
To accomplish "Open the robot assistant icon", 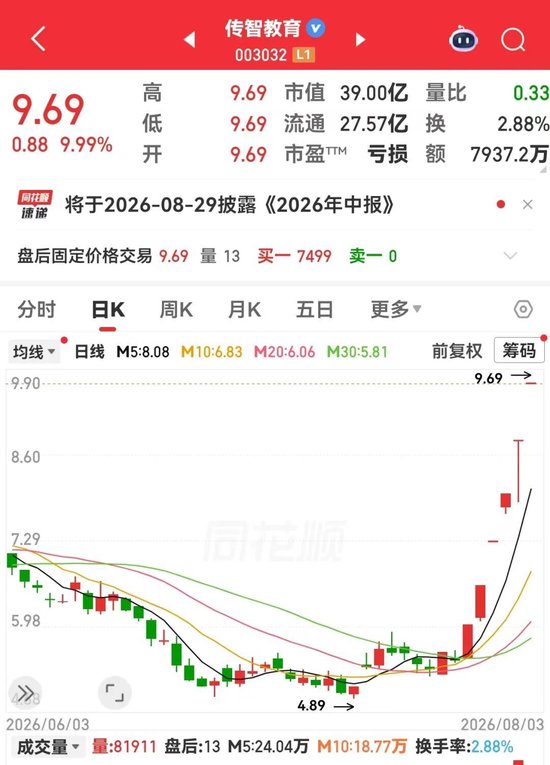I will point(463,39).
